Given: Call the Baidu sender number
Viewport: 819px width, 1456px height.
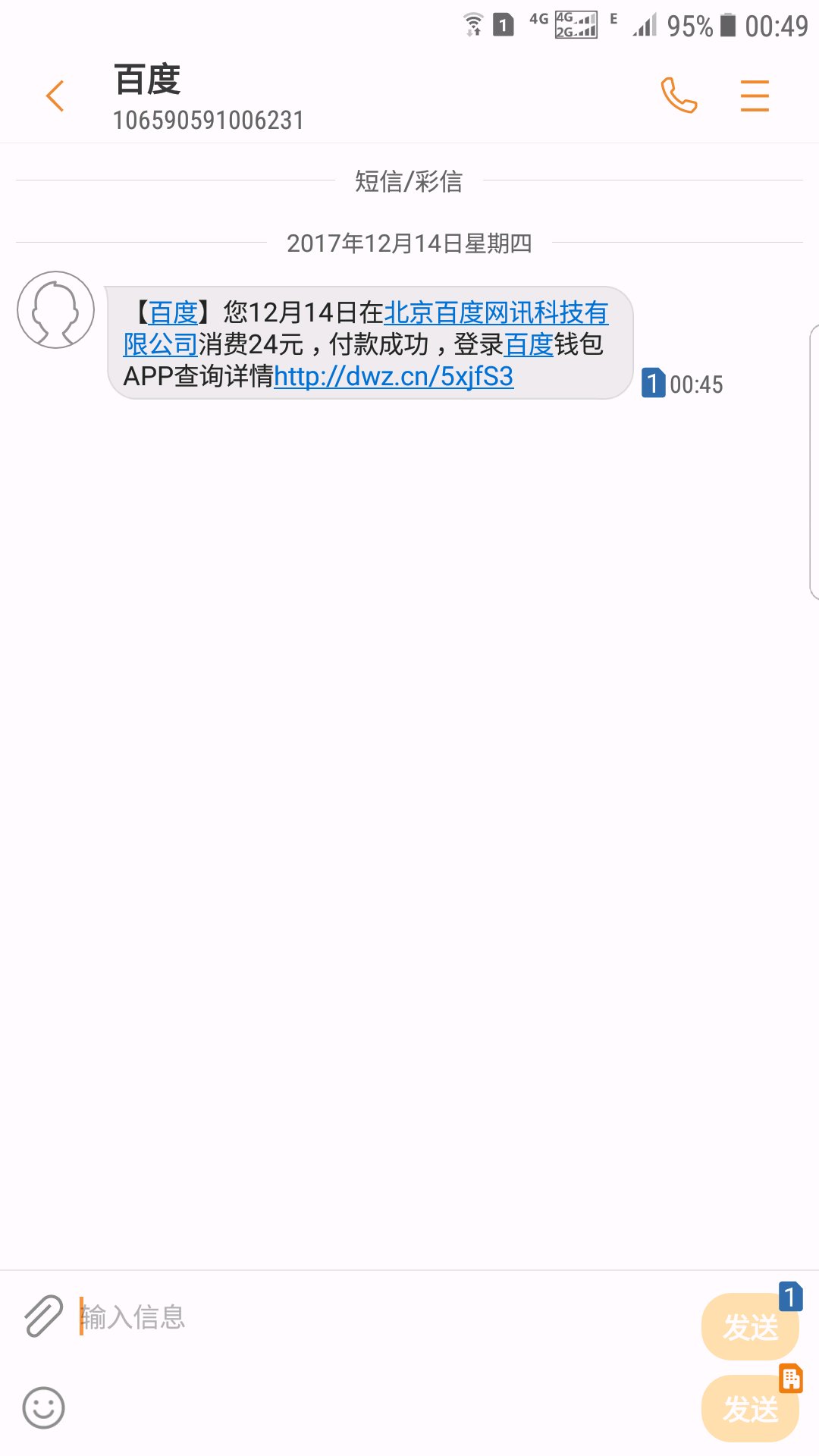Looking at the screenshot, I should click(679, 96).
